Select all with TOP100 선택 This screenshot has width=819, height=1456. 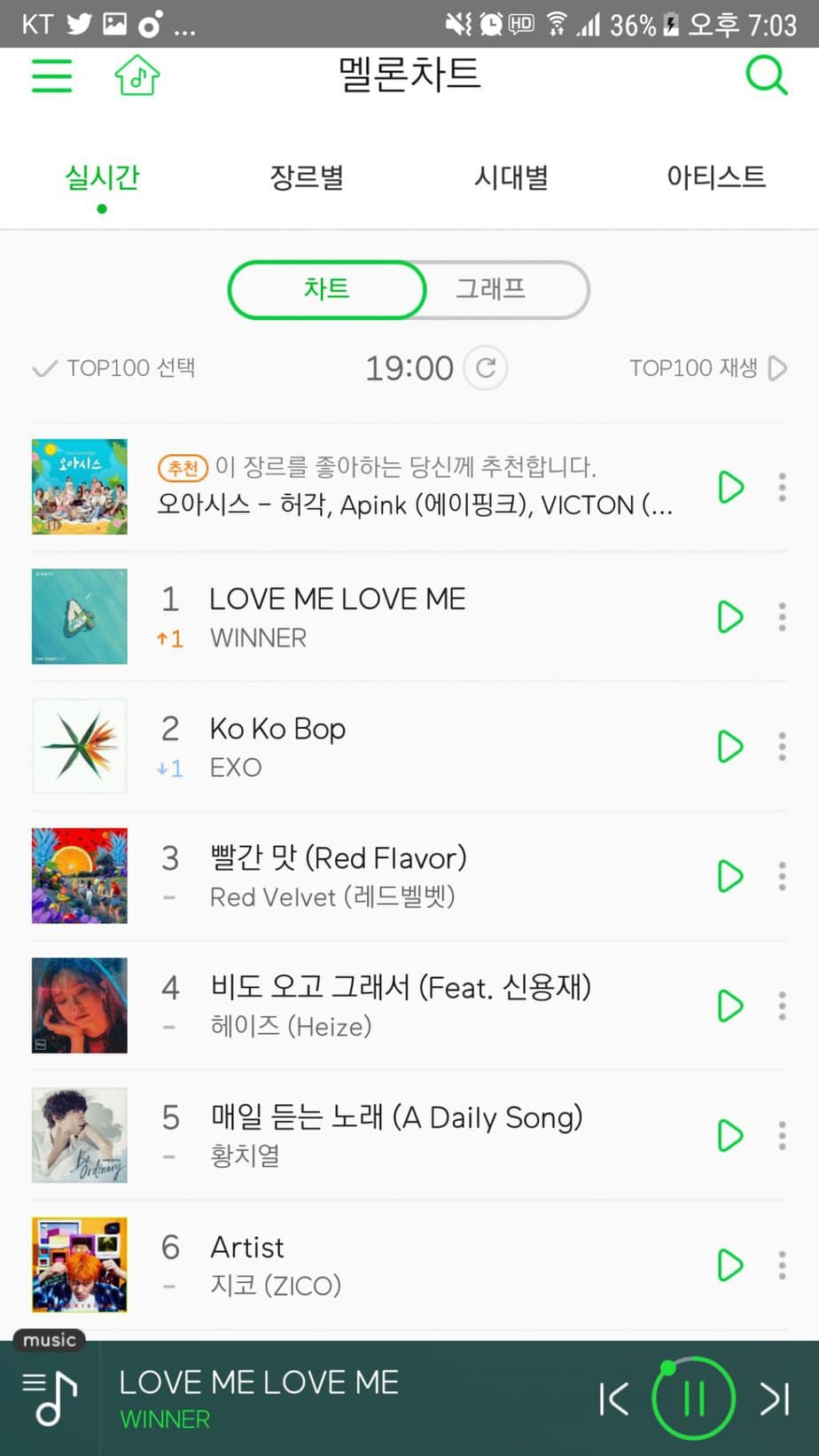115,368
